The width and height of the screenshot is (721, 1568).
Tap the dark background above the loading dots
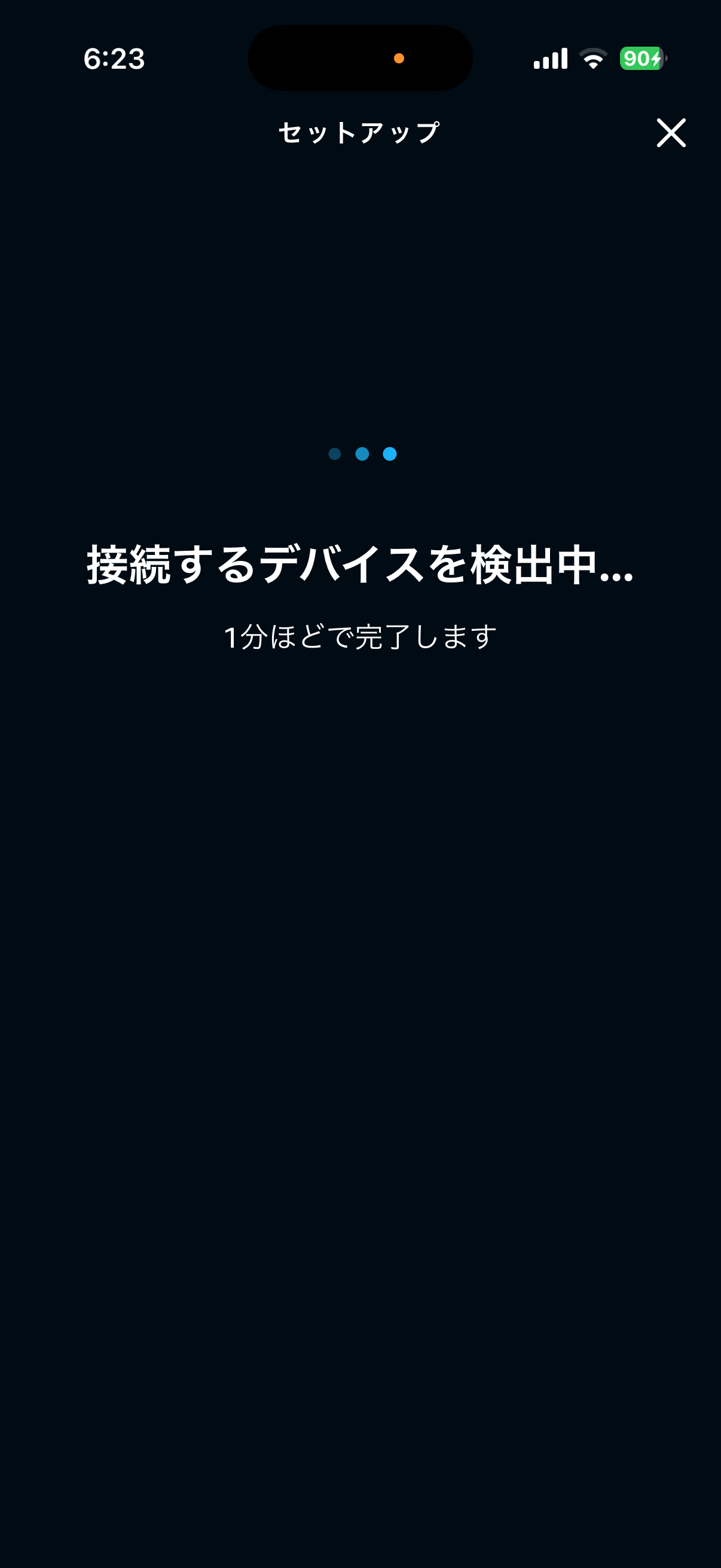click(360, 304)
